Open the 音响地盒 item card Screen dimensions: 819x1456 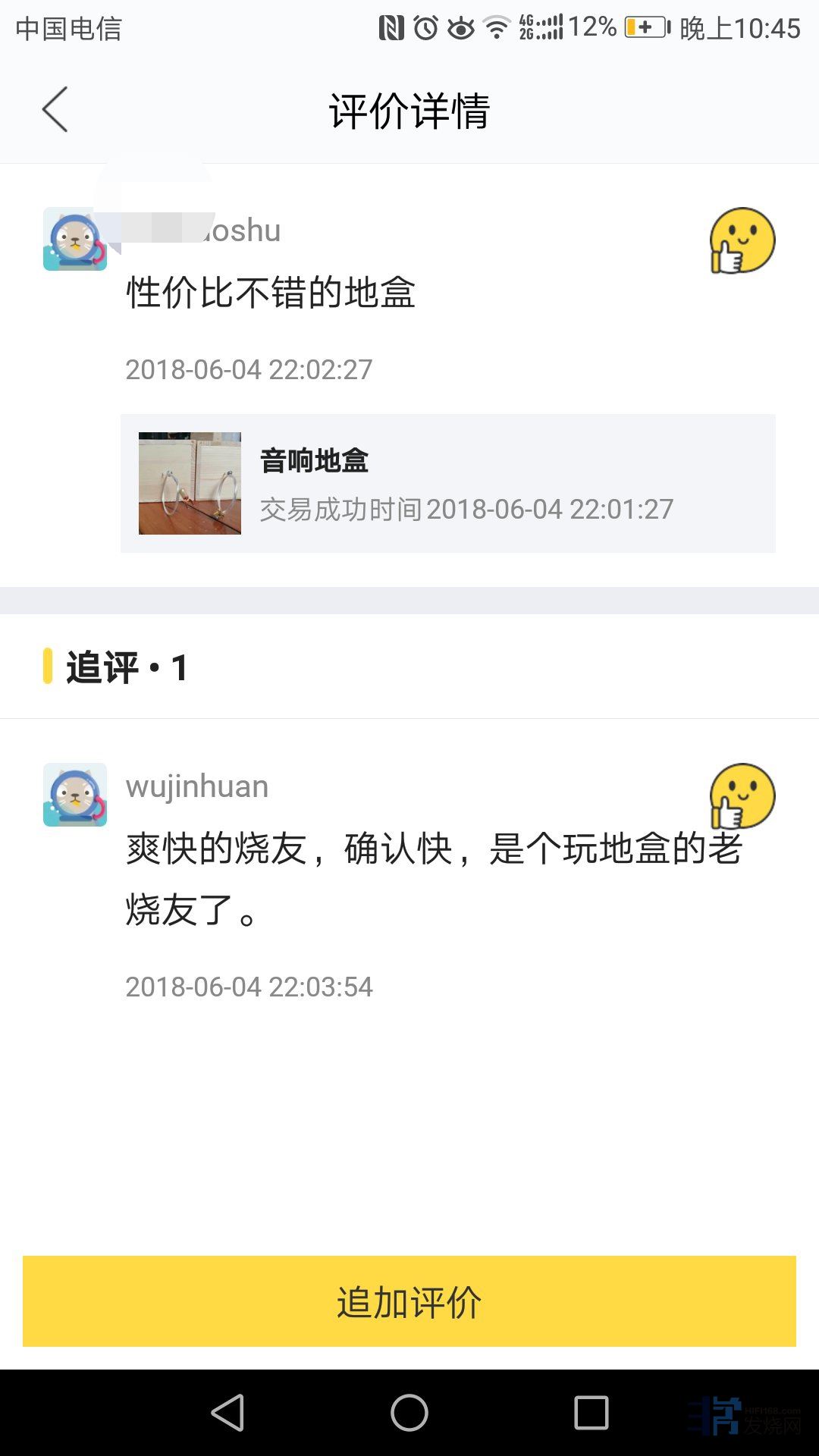[447, 483]
